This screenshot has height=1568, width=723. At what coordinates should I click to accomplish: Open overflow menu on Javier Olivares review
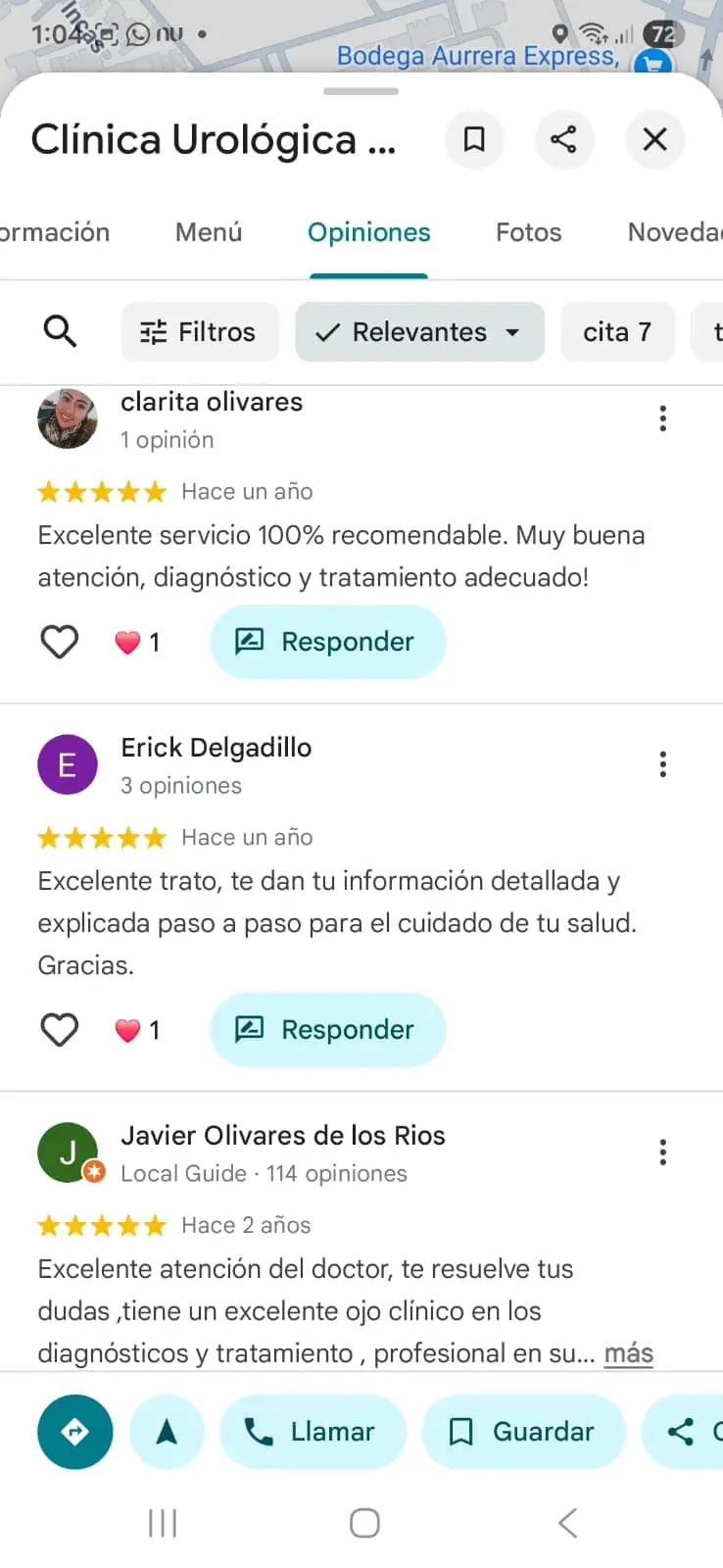coord(663,1151)
